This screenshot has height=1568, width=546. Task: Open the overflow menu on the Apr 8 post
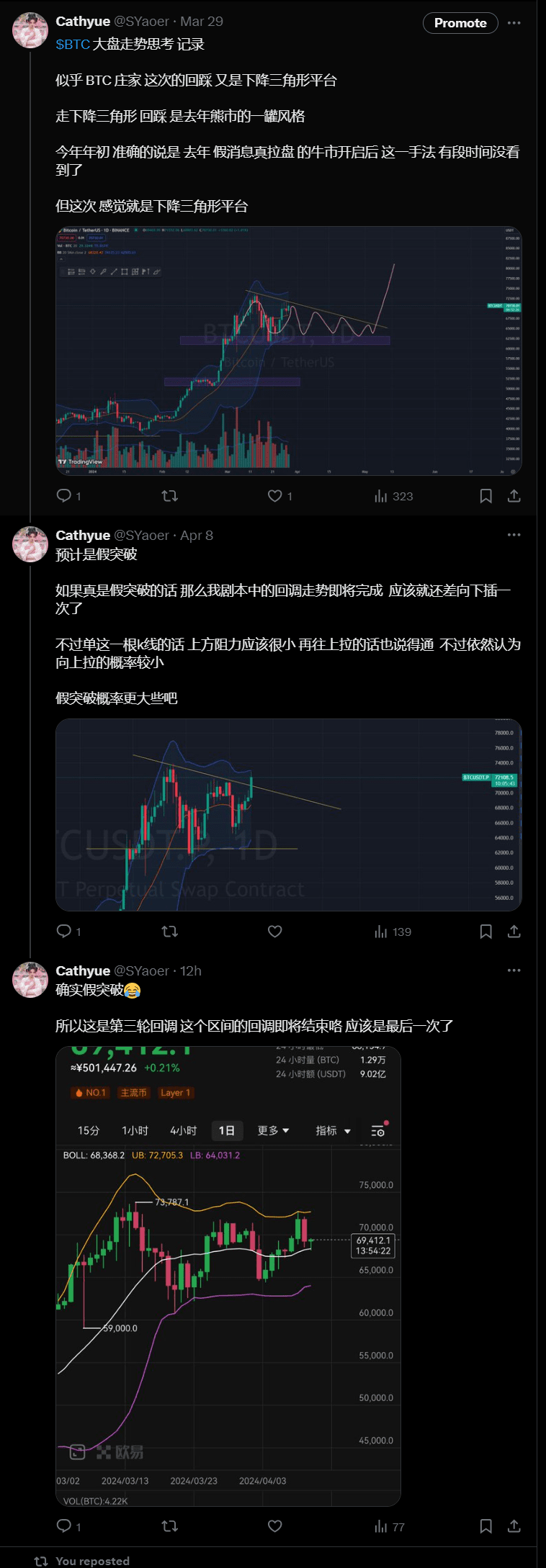(x=514, y=535)
